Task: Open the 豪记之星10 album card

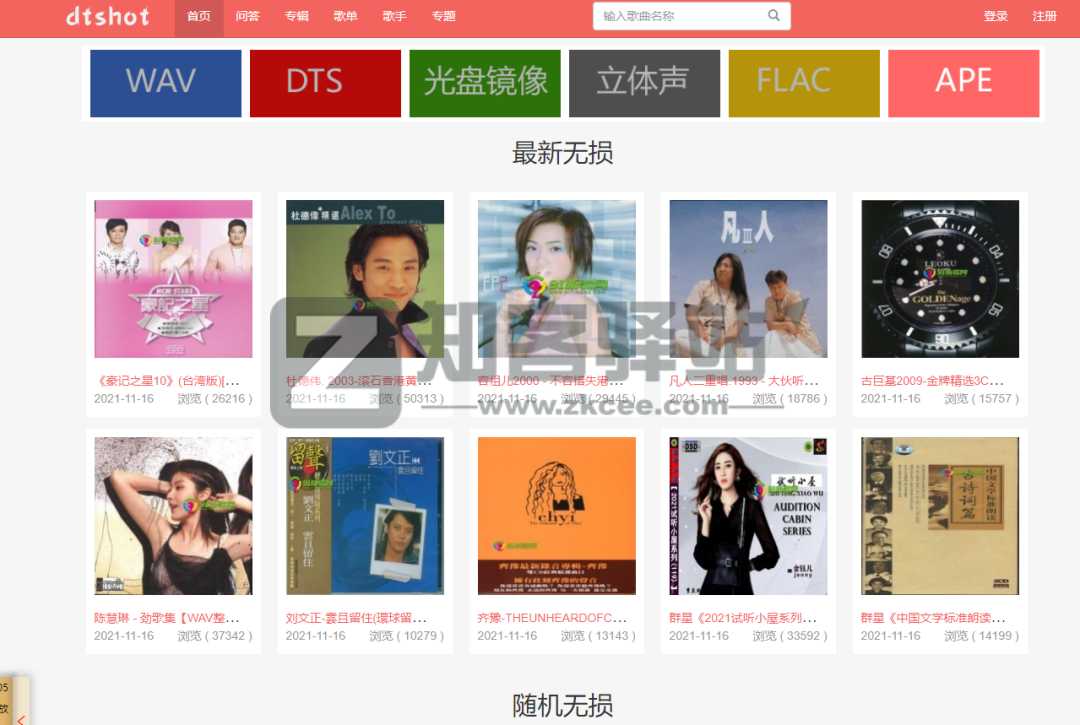Action: tap(173, 280)
